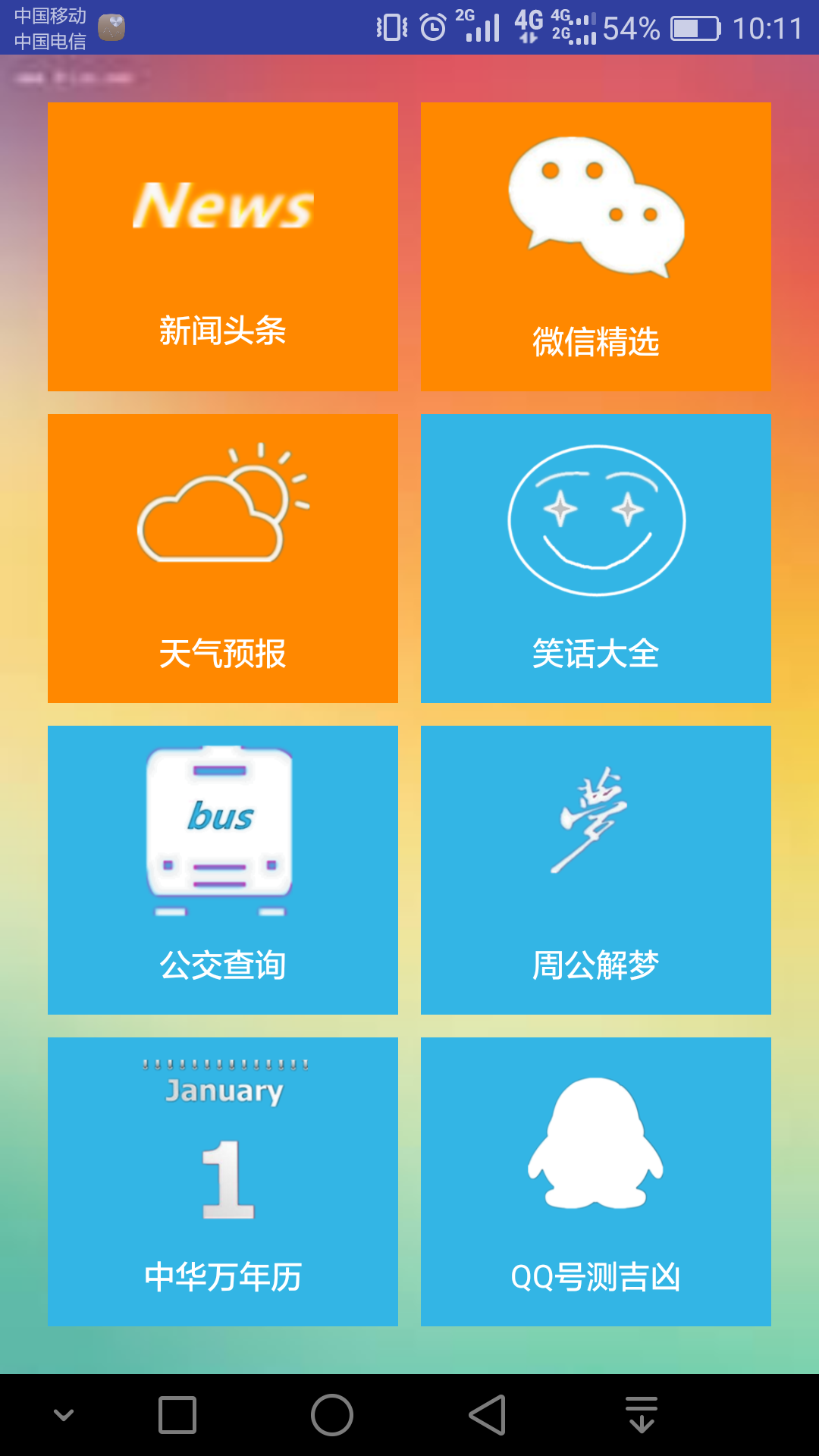The image size is (819, 1456).
Task: Open the 新闻头条 news tile
Action: [x=222, y=246]
